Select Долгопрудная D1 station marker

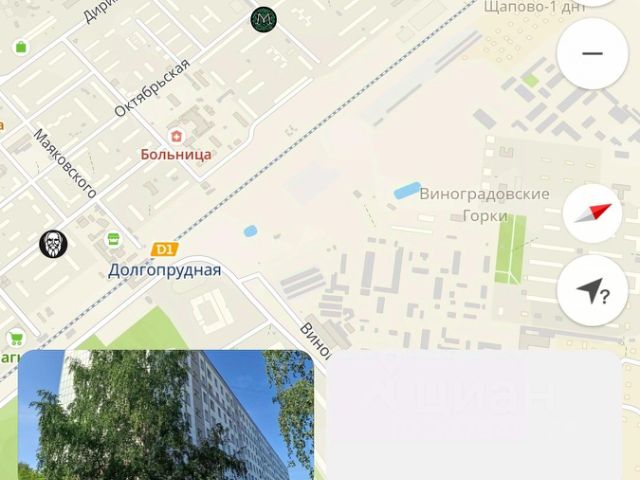pyautogui.click(x=163, y=249)
